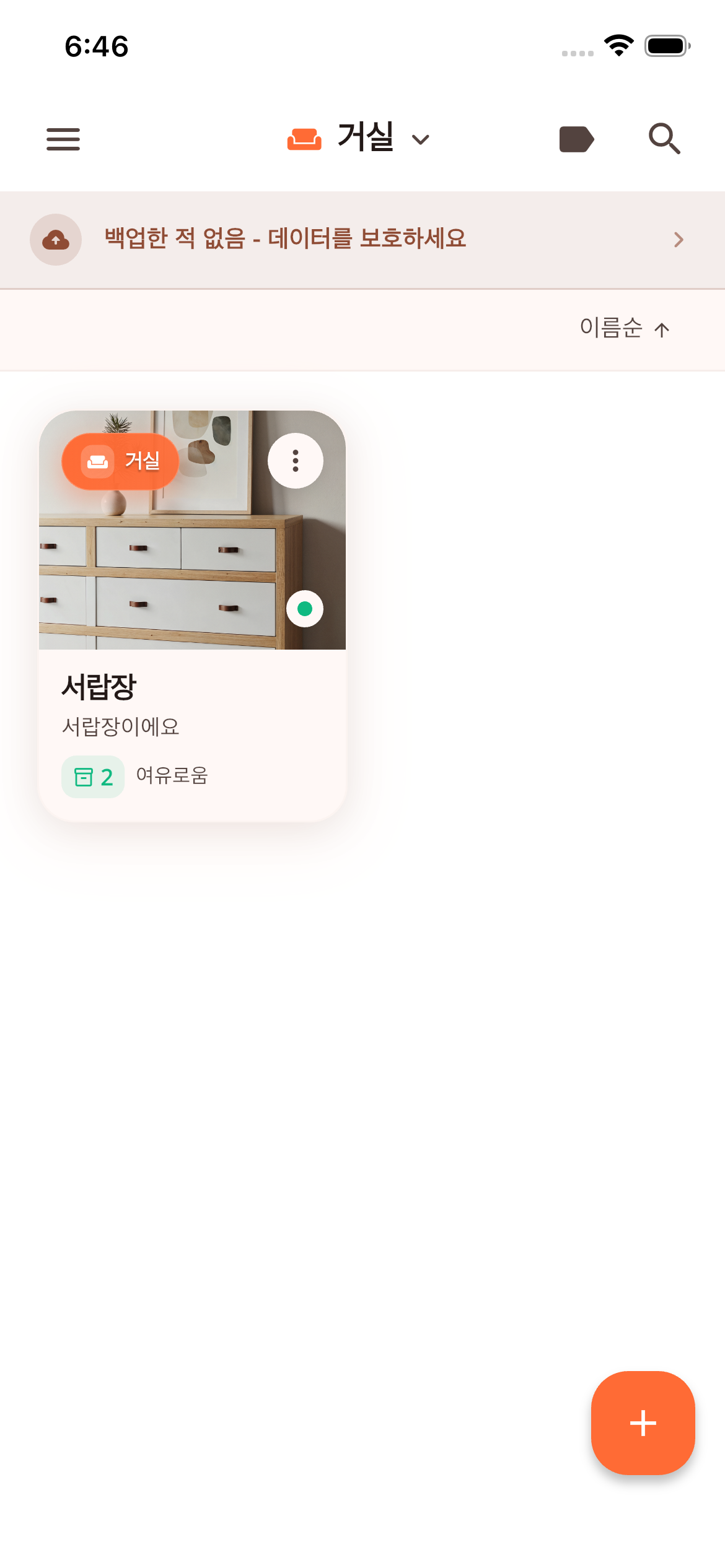
Task: Change the 이름순 sort order
Action: tap(624, 328)
